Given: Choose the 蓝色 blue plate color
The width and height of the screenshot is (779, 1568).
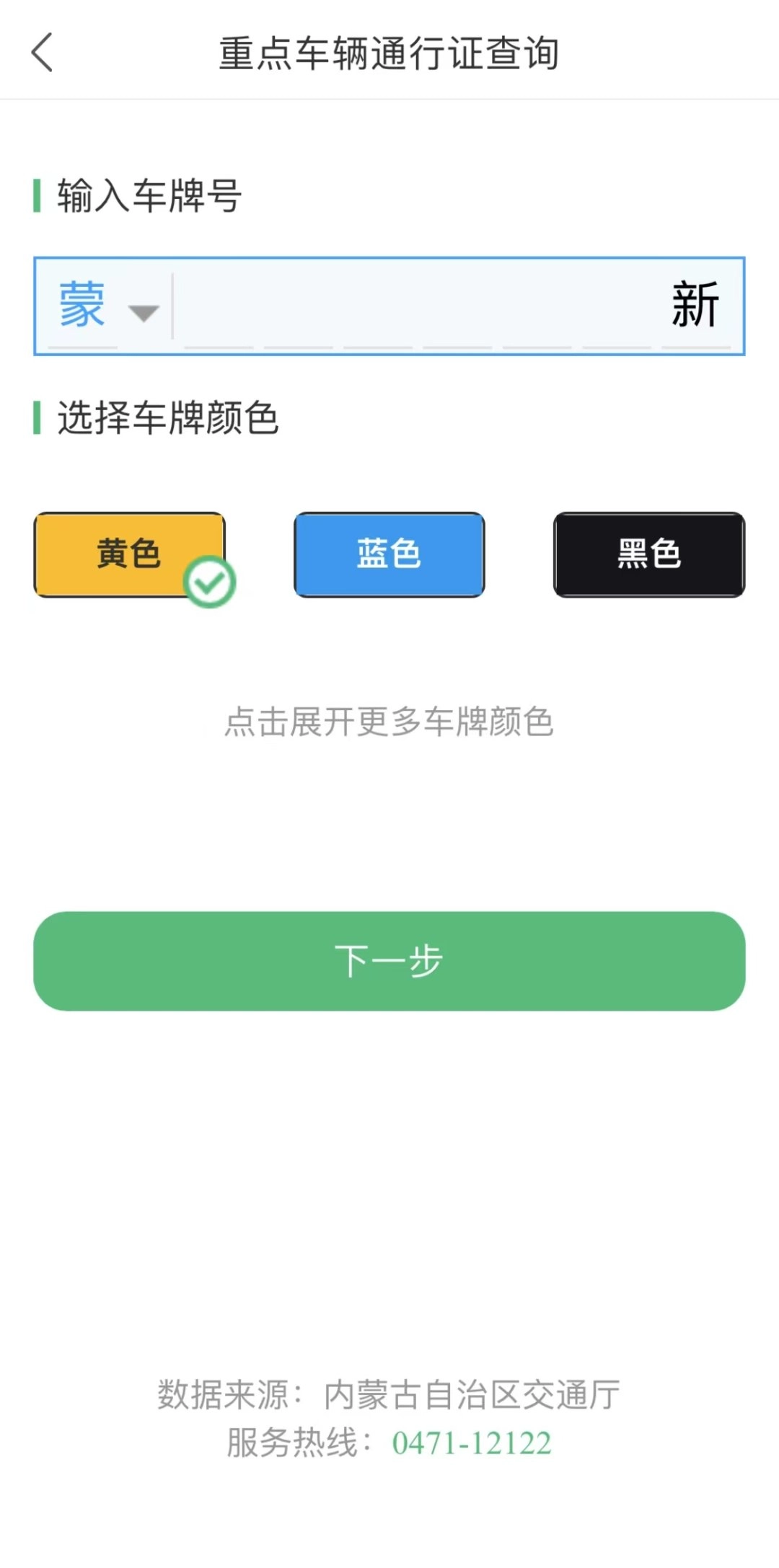Looking at the screenshot, I should click(x=389, y=554).
